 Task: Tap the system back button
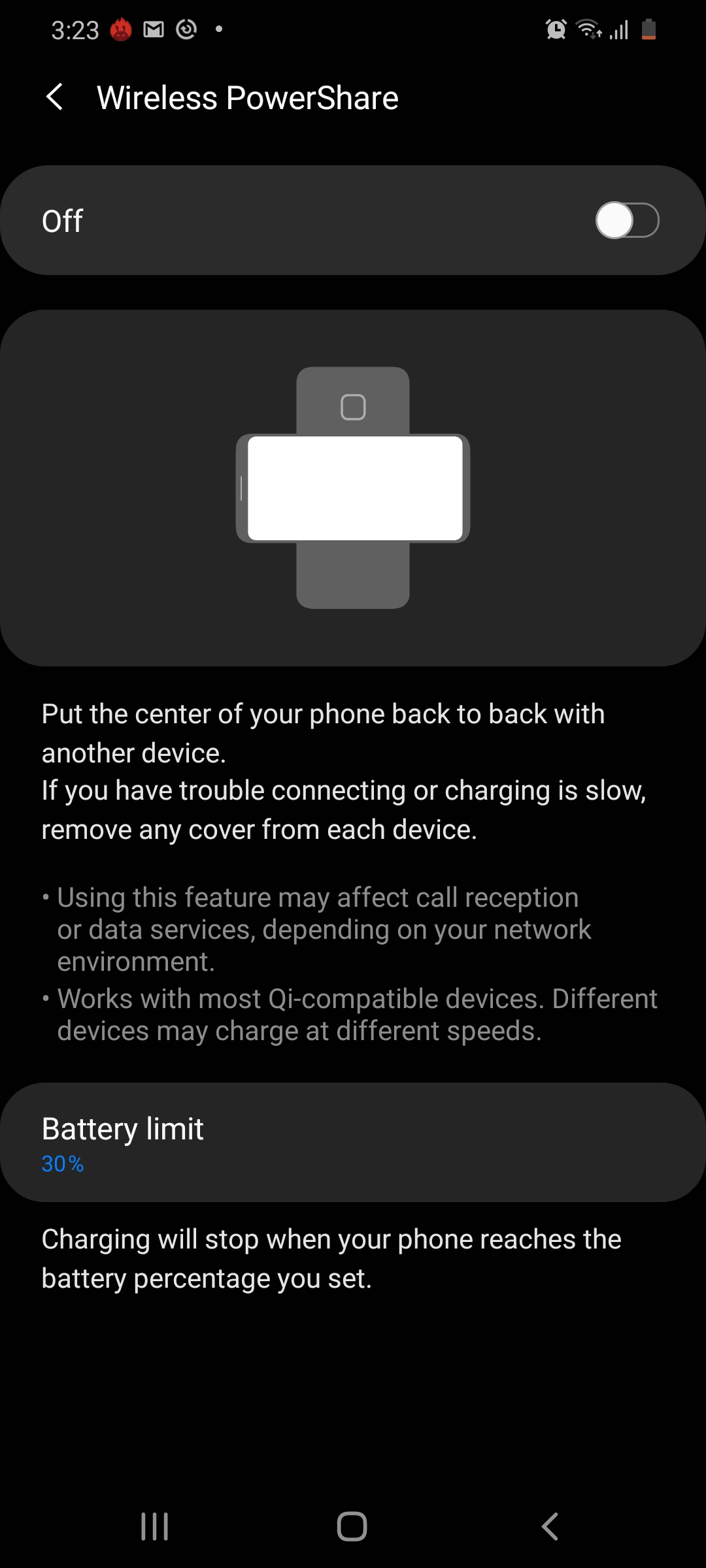(550, 1527)
